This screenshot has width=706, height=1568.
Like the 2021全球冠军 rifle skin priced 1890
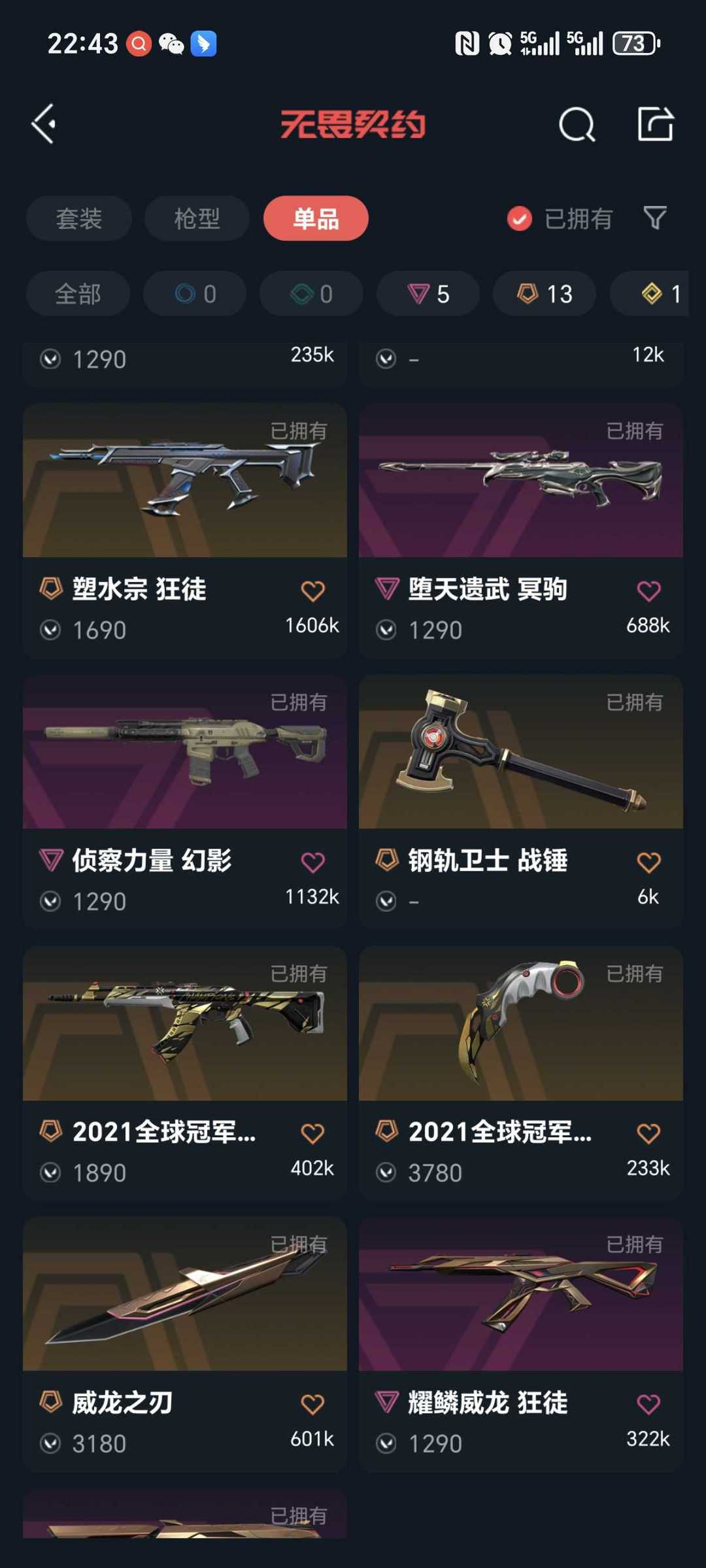pos(312,1133)
